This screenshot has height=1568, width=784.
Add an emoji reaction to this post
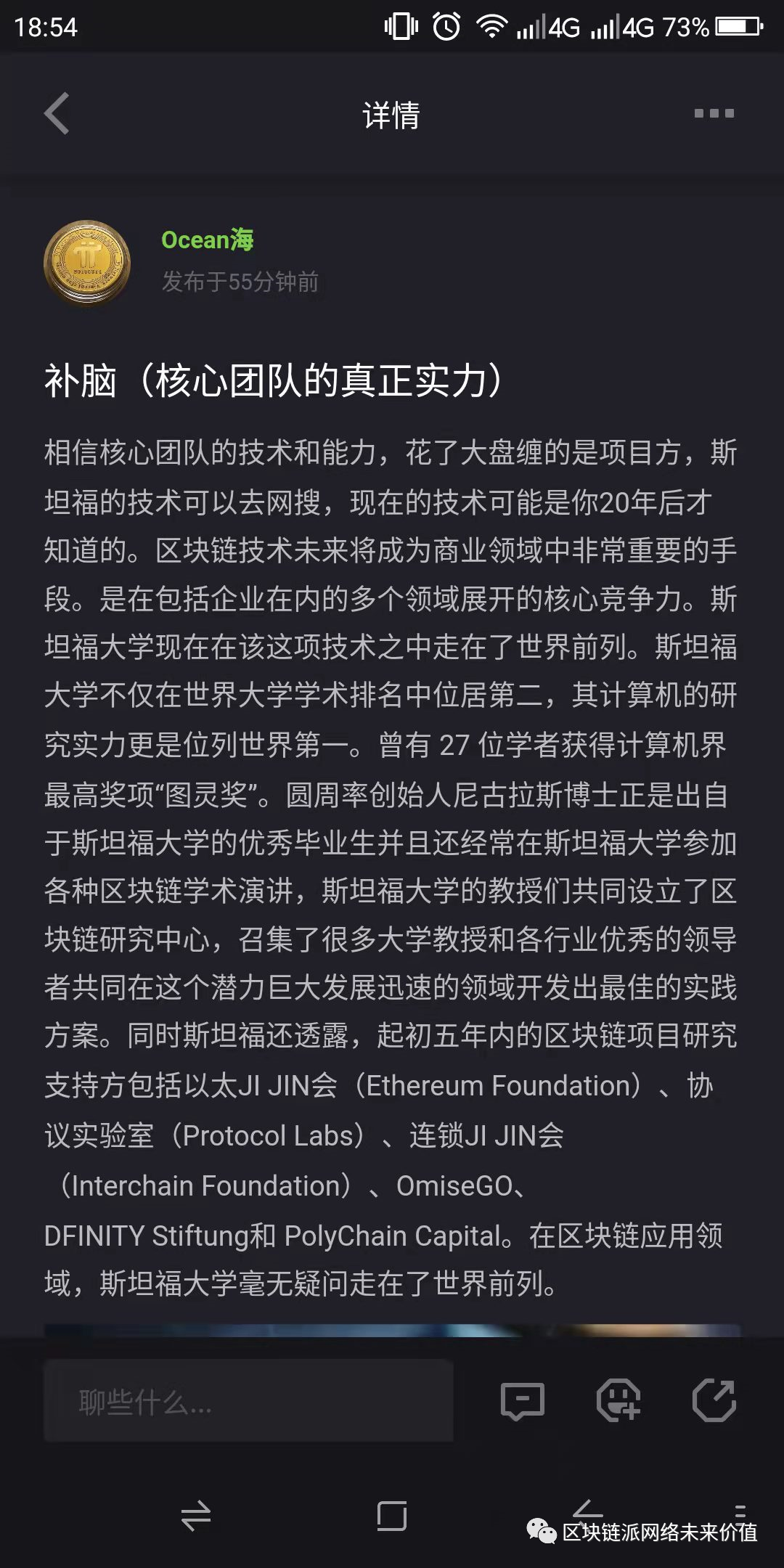[x=618, y=1400]
